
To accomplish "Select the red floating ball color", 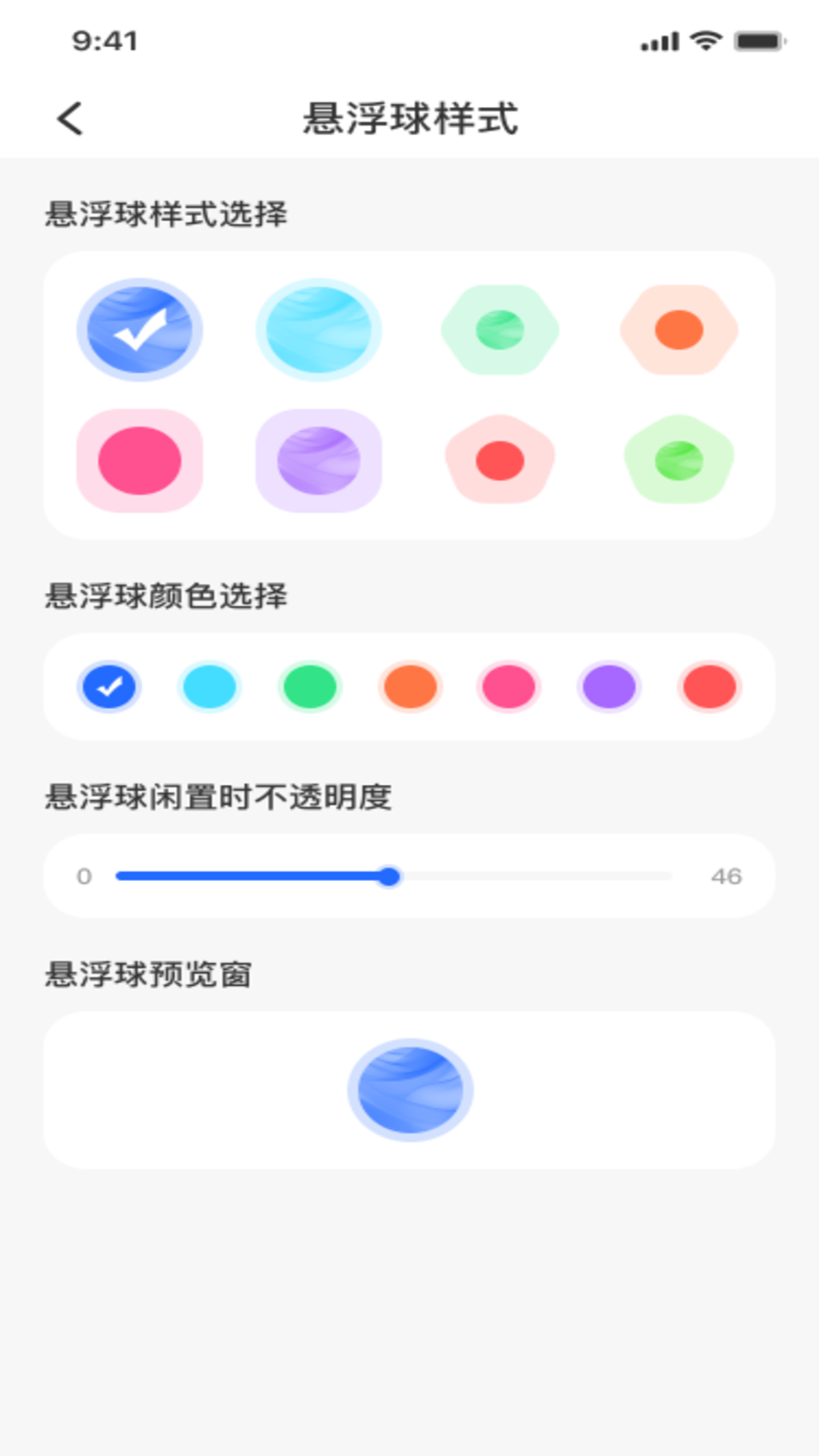I will pyautogui.click(x=708, y=686).
